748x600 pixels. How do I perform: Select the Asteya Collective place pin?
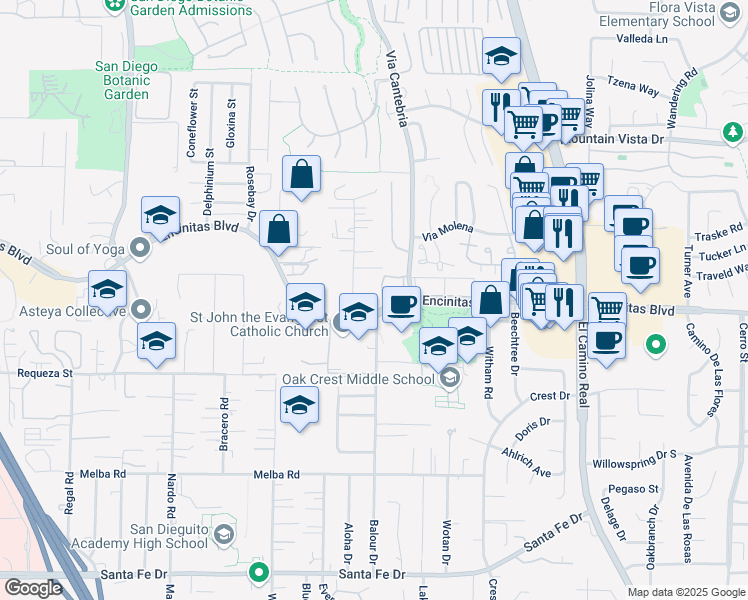[141, 310]
